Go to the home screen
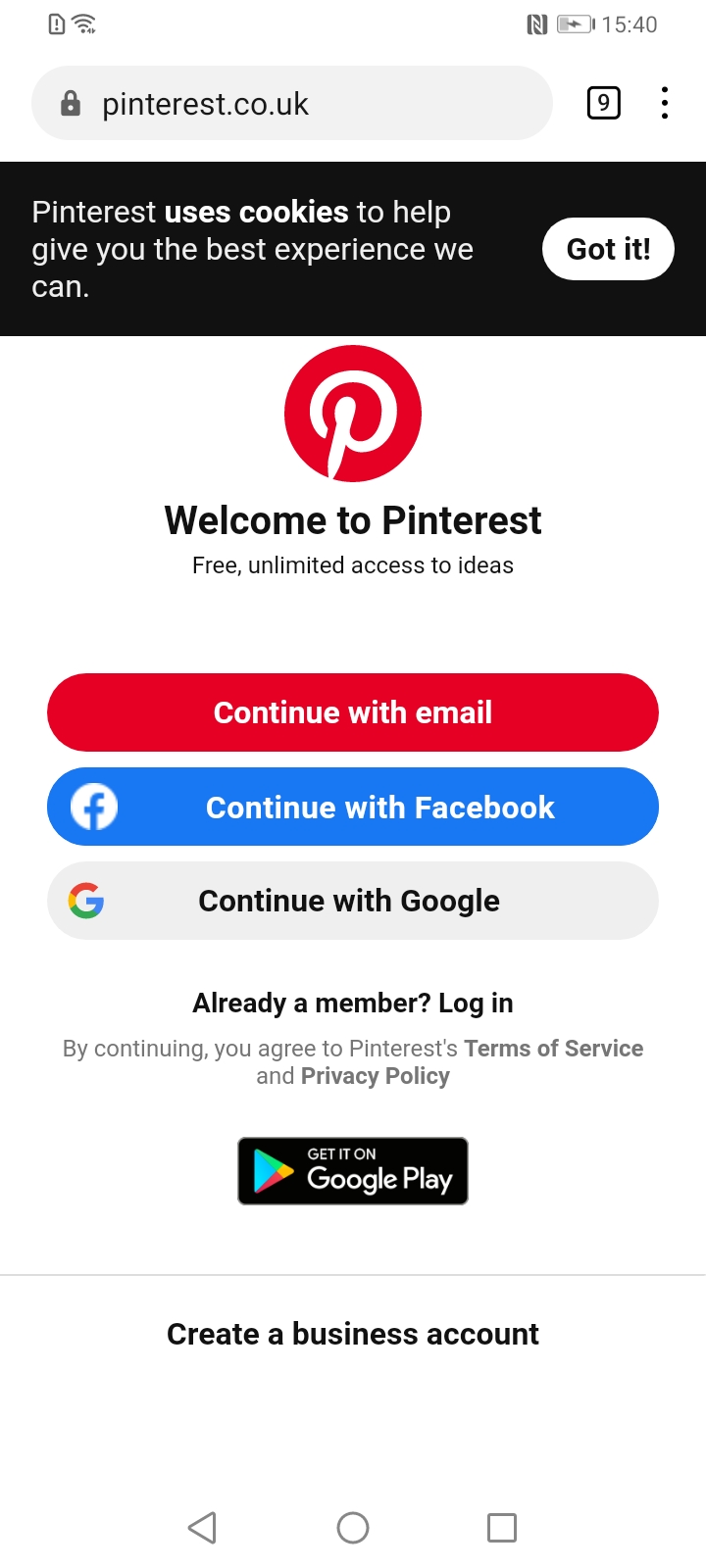 coord(353,1527)
